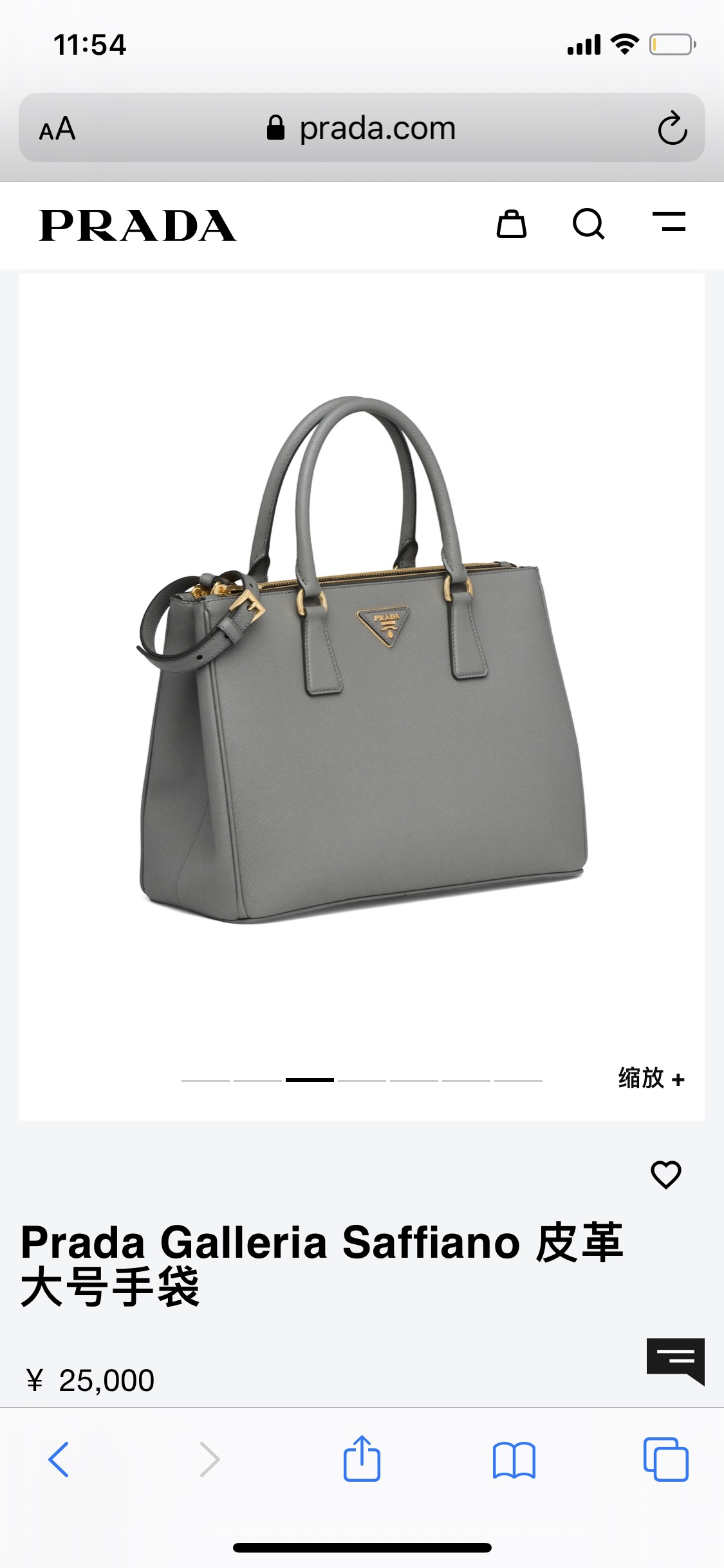Reload the prada.com page
The height and width of the screenshot is (1568, 724).
(672, 128)
